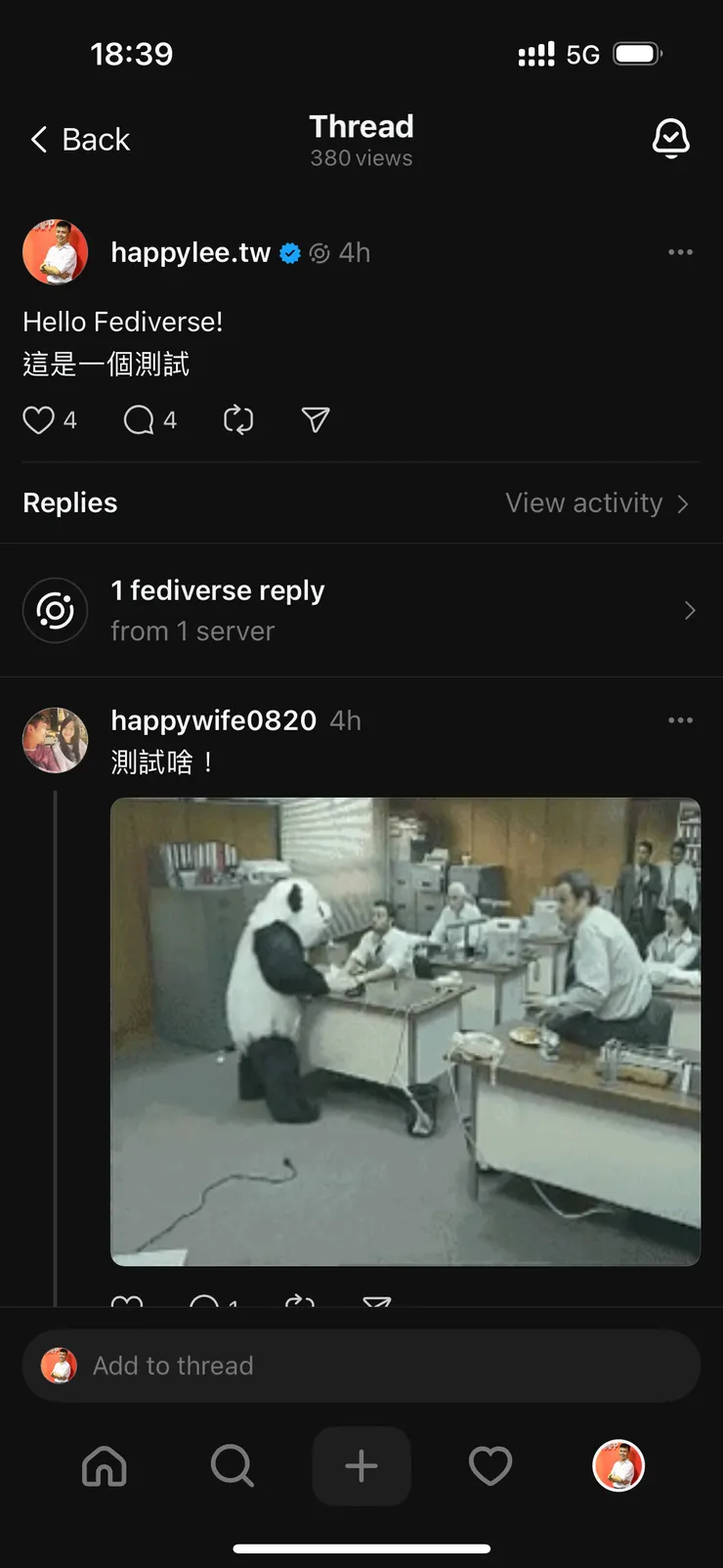Open the 1 fediverse reply row
The height and width of the screenshot is (1568, 723).
click(x=361, y=610)
